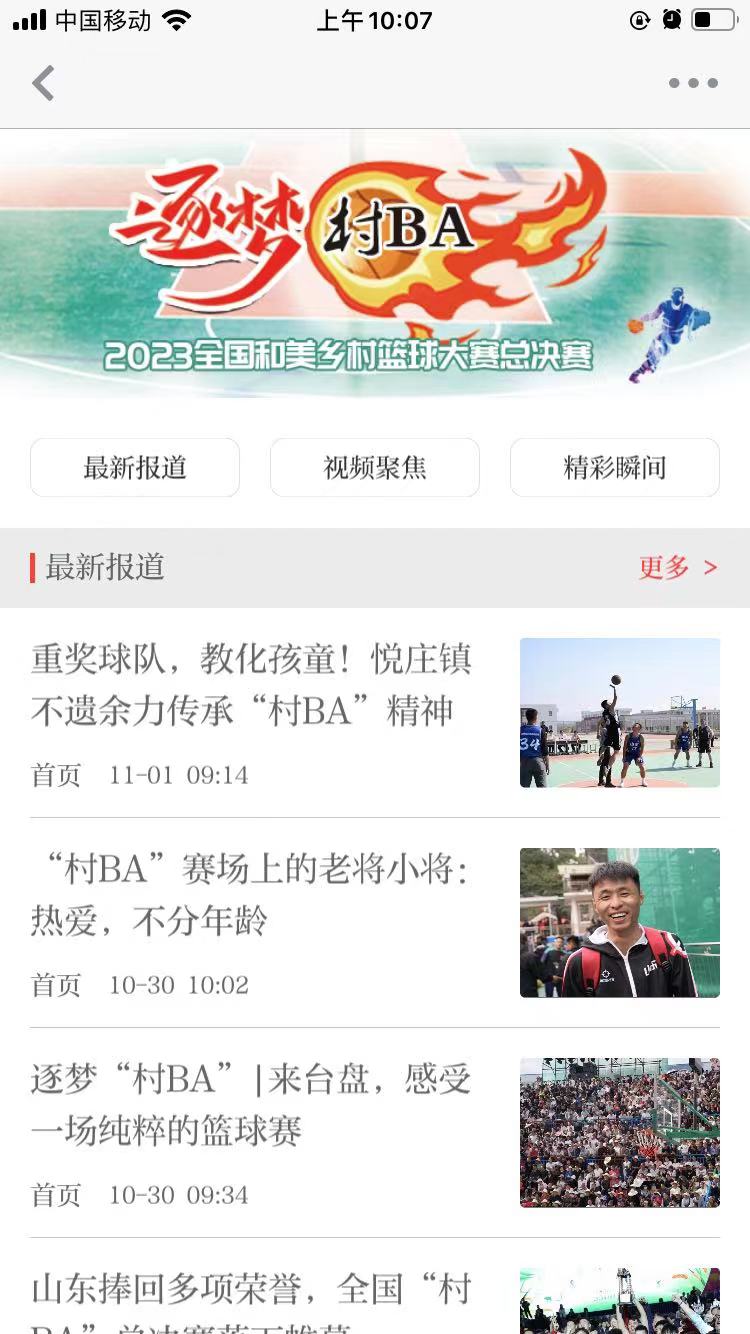750x1334 pixels.
Task: Select the 最新报道 button
Action: pyautogui.click(x=135, y=467)
